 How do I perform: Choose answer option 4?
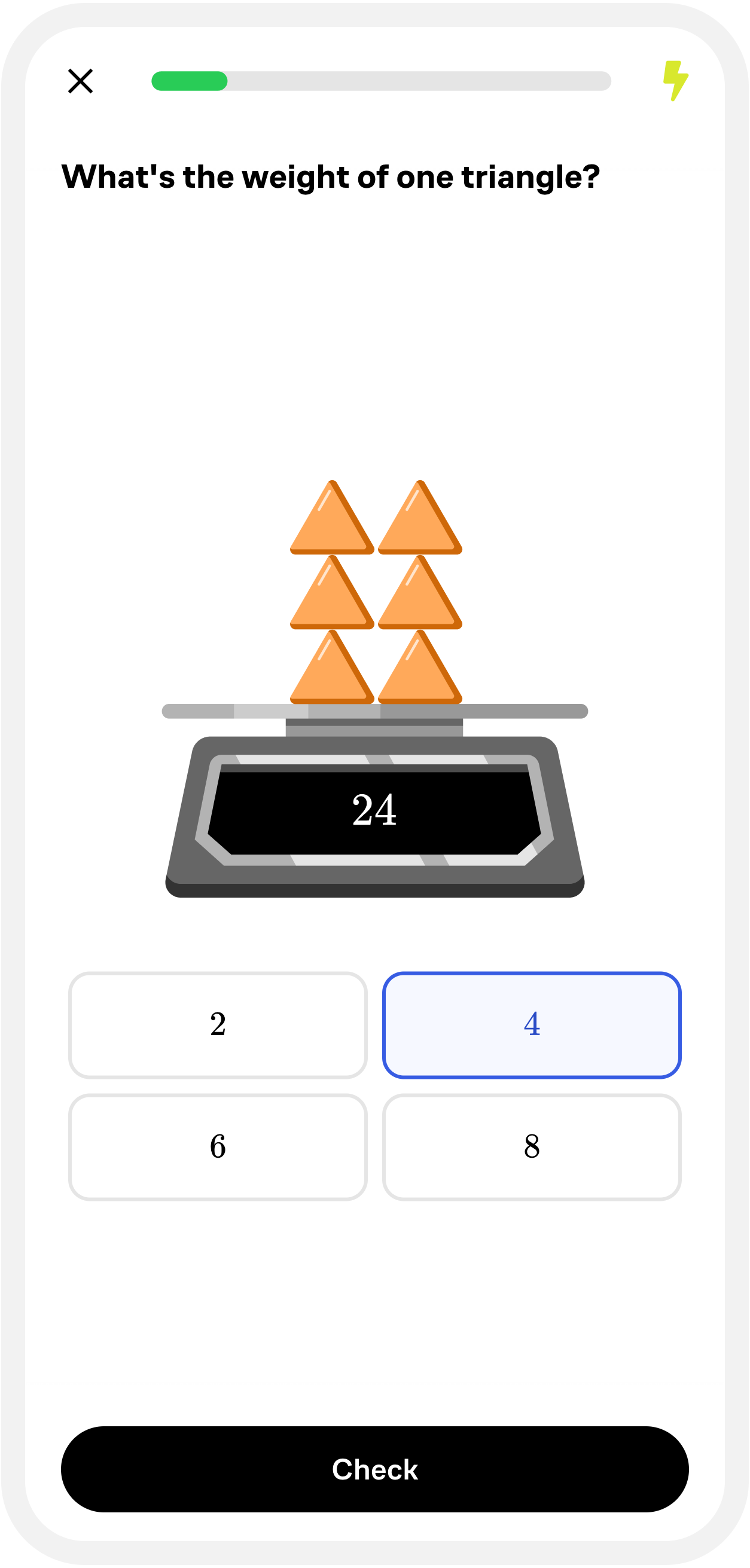click(532, 1024)
